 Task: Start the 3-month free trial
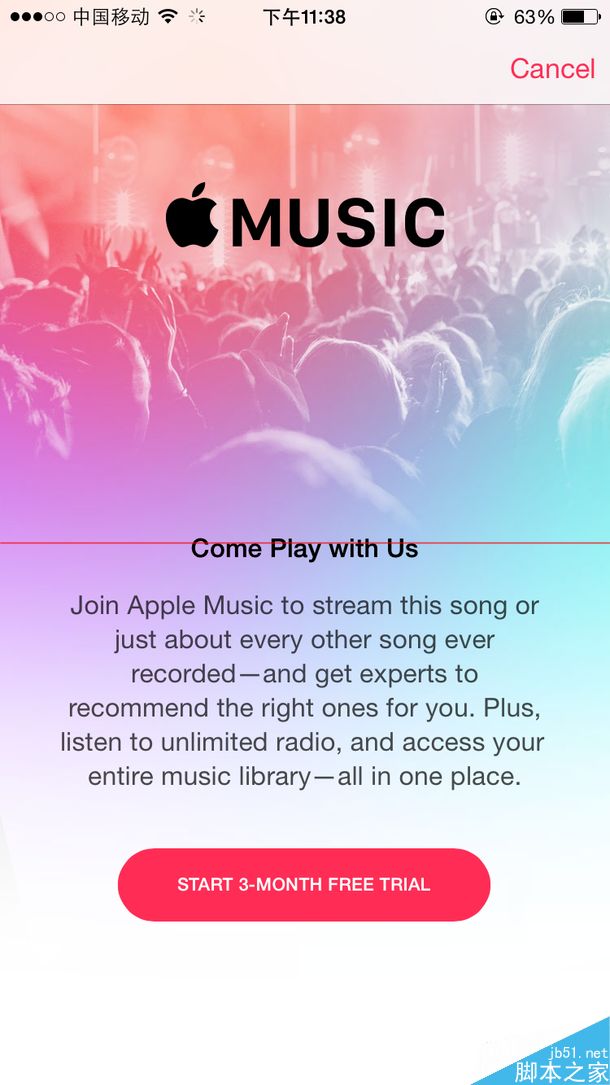pyautogui.click(x=304, y=885)
